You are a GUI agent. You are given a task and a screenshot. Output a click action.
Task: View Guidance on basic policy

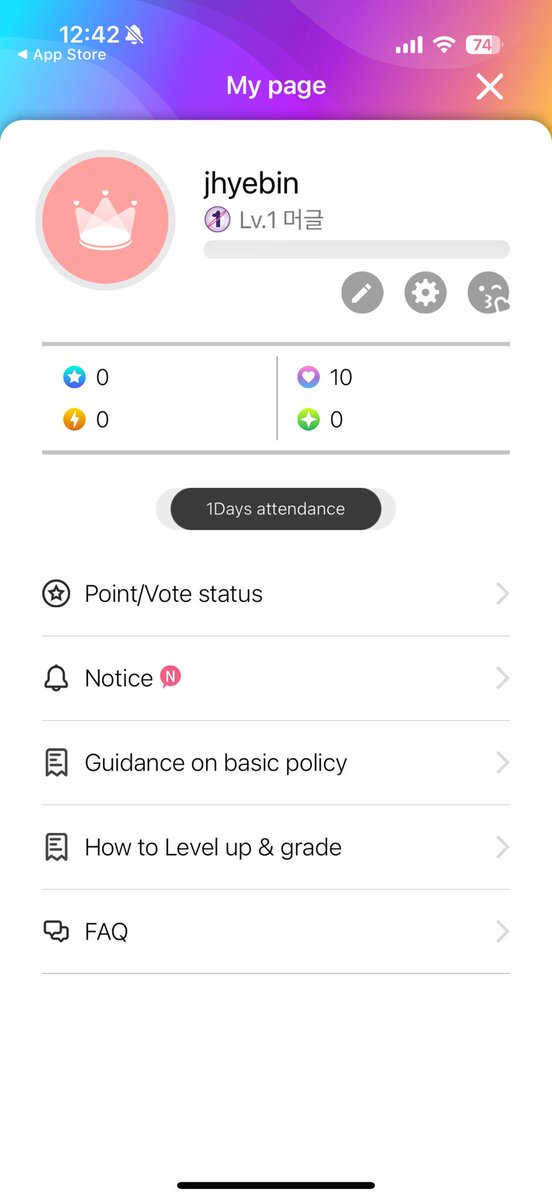[x=276, y=763]
